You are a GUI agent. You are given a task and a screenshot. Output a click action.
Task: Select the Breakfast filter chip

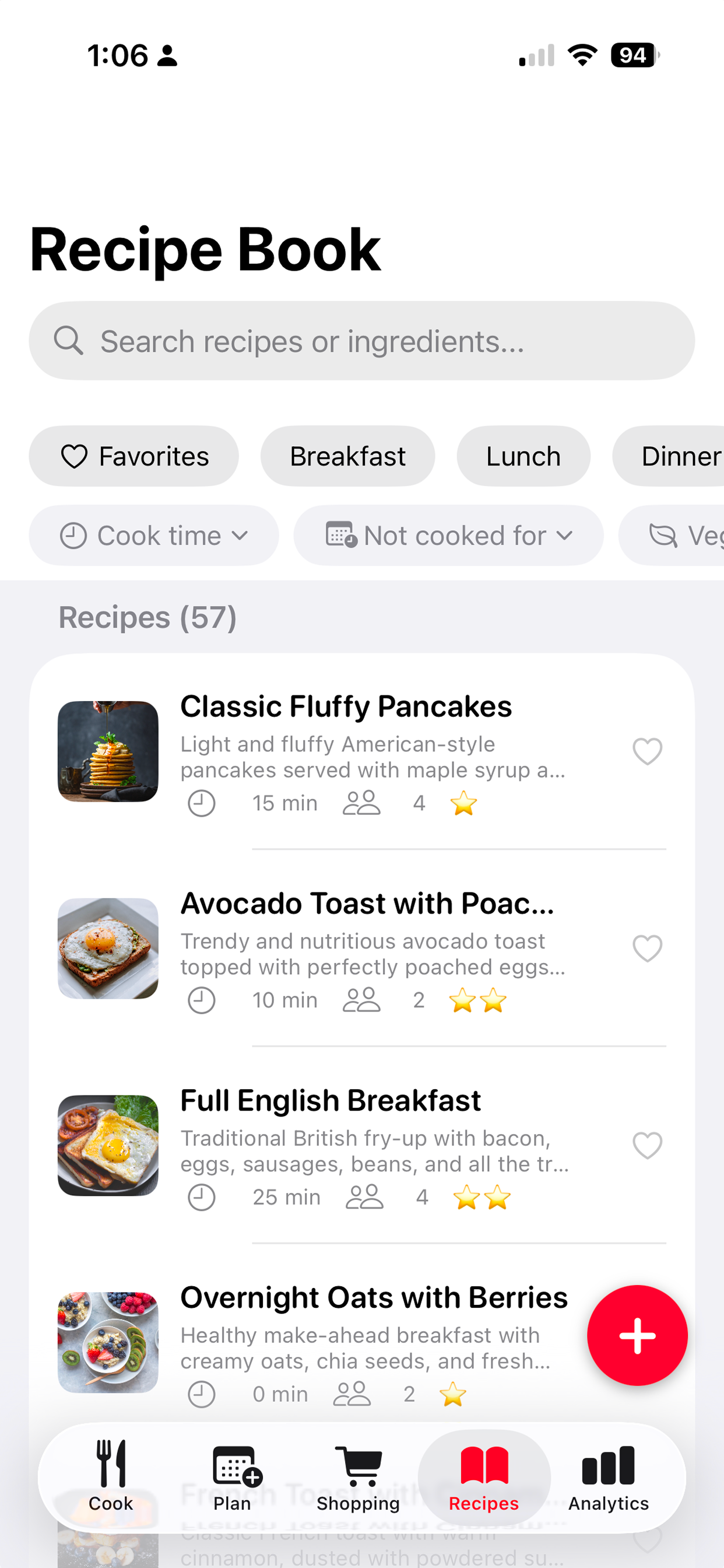[347, 456]
